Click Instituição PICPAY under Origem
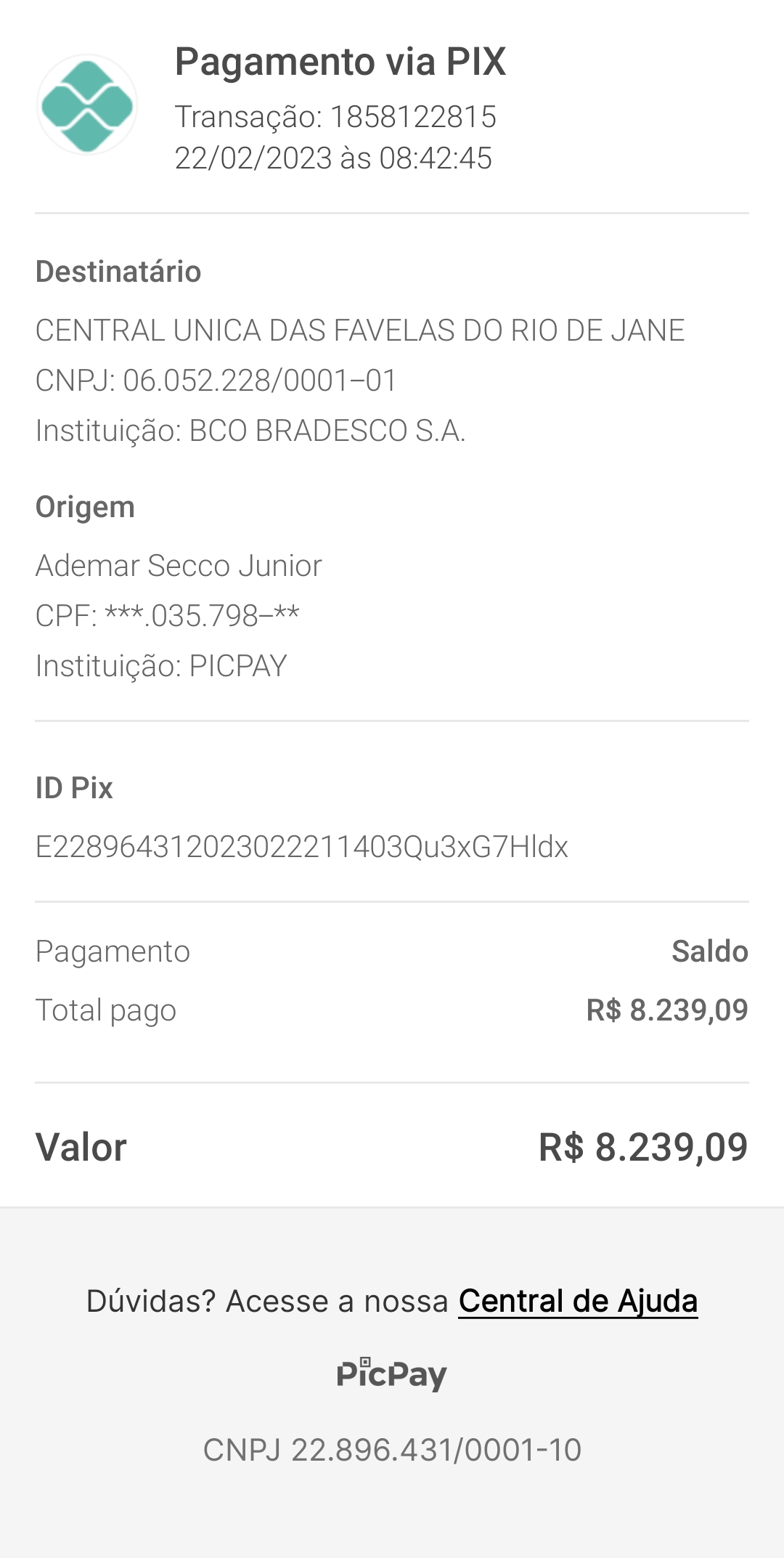This screenshot has height=1558, width=784. point(163,665)
